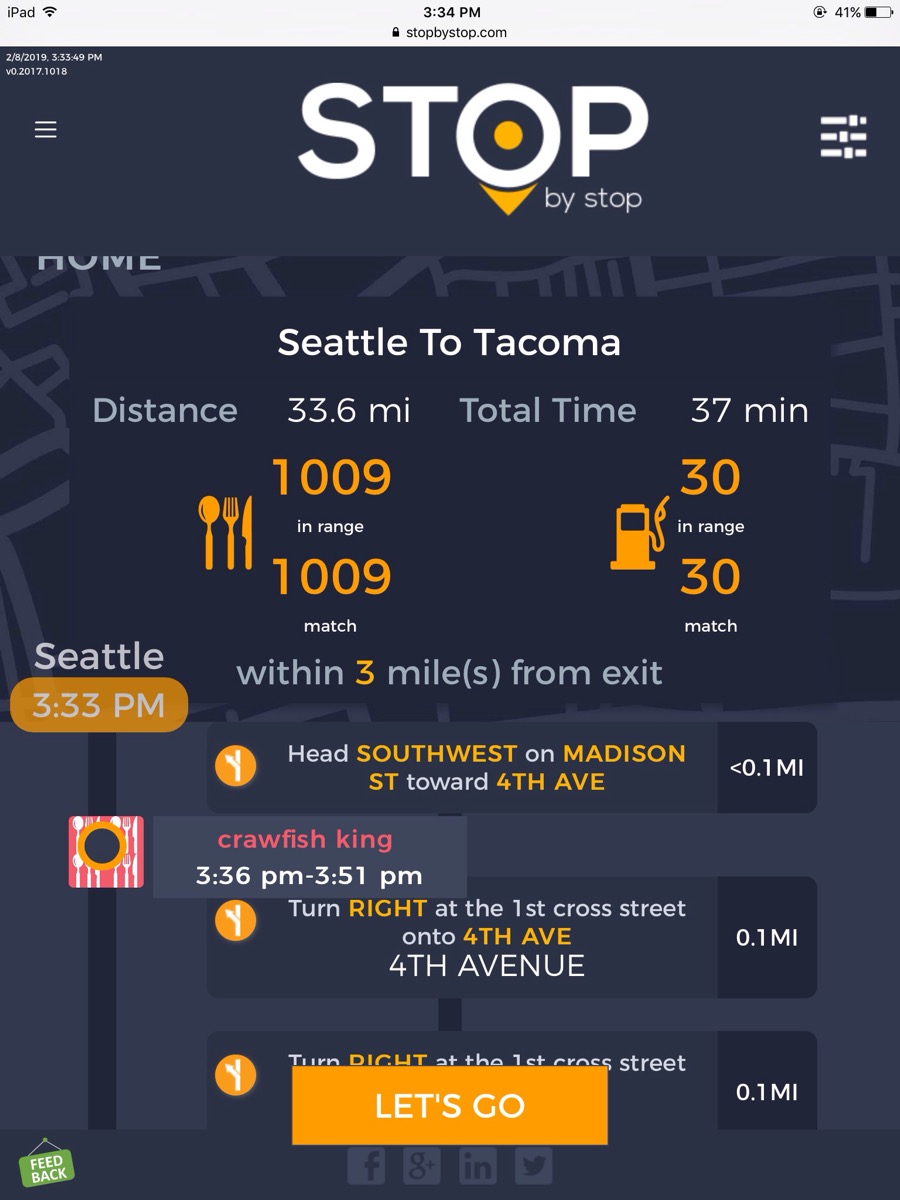This screenshot has height=1200, width=900.
Task: Open the hamburger menu
Action: pyautogui.click(x=46, y=130)
